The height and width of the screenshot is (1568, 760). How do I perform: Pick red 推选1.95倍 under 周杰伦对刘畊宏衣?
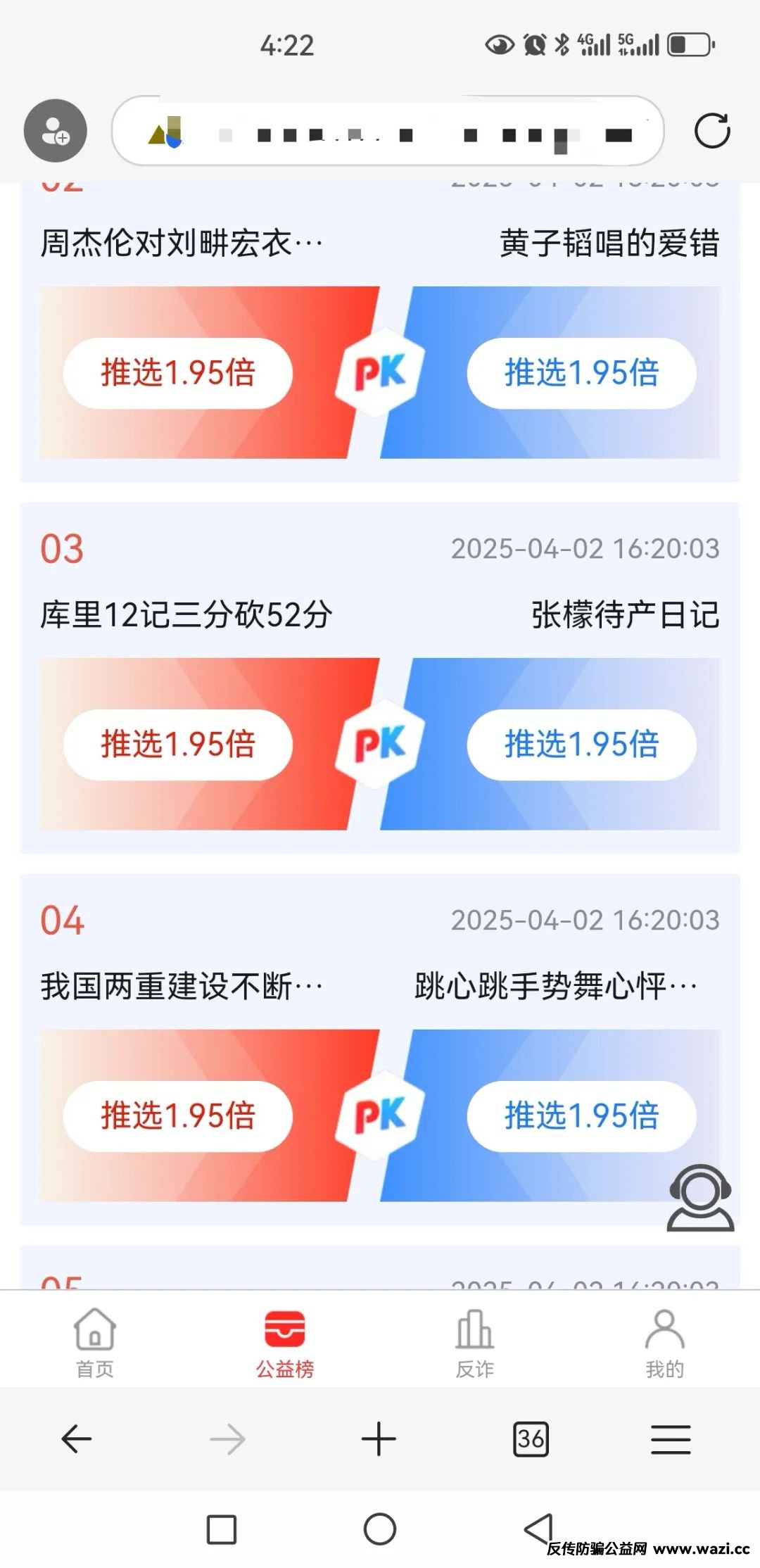(x=178, y=373)
